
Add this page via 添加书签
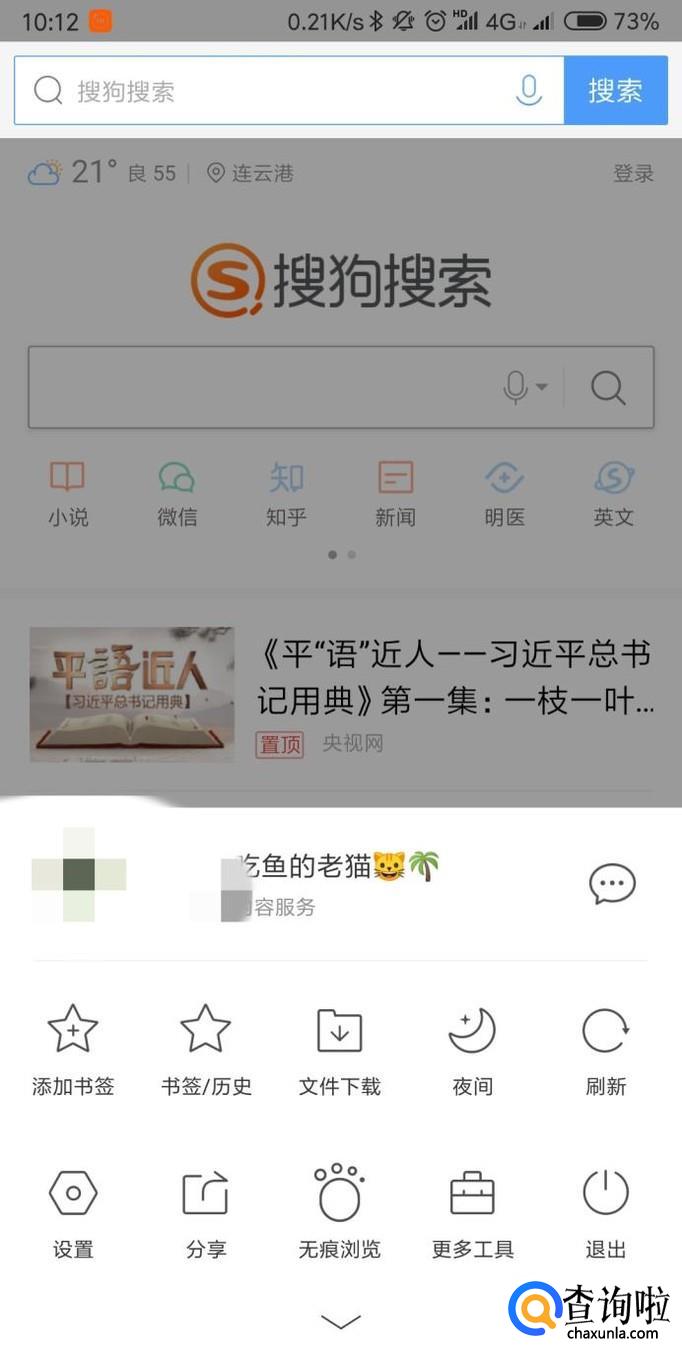click(x=73, y=1049)
